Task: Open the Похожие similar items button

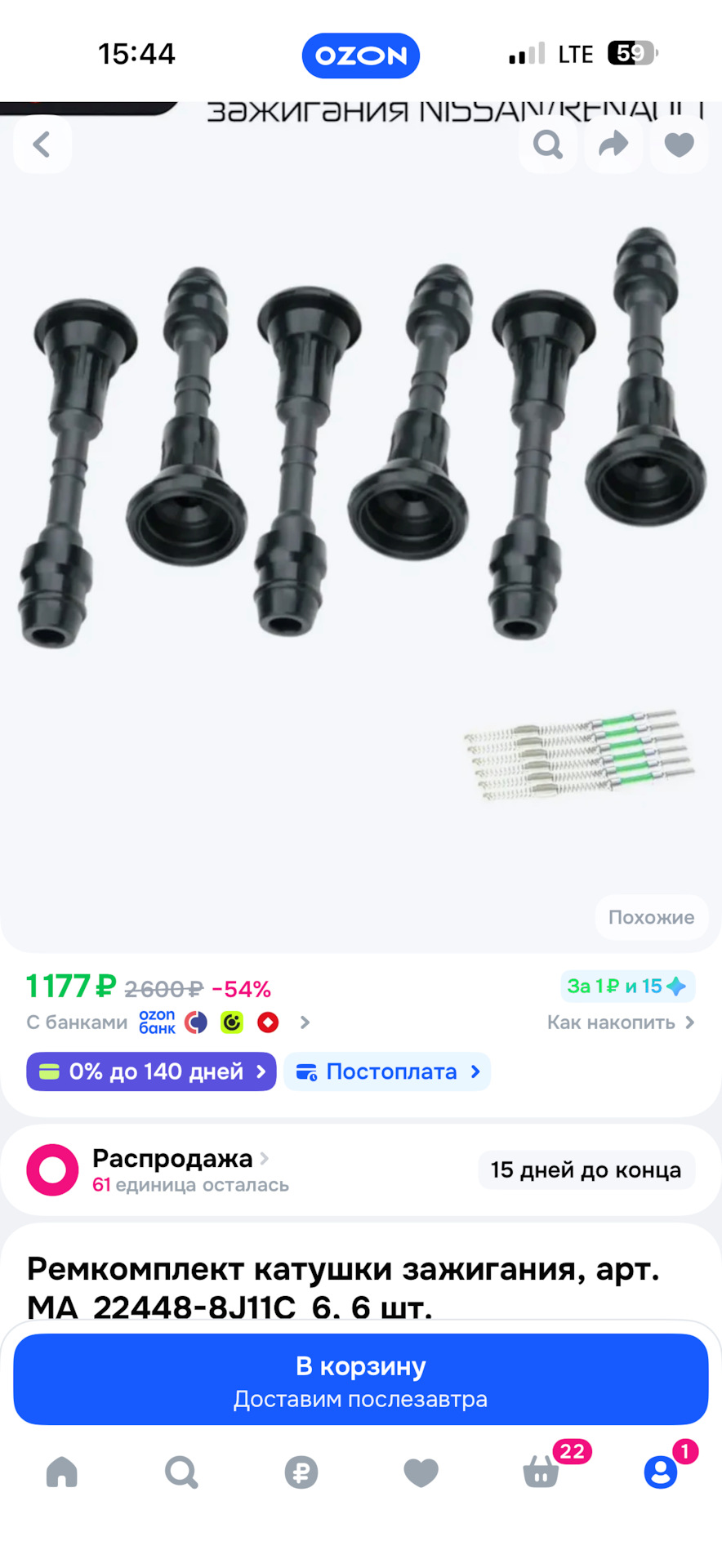Action: point(651,917)
